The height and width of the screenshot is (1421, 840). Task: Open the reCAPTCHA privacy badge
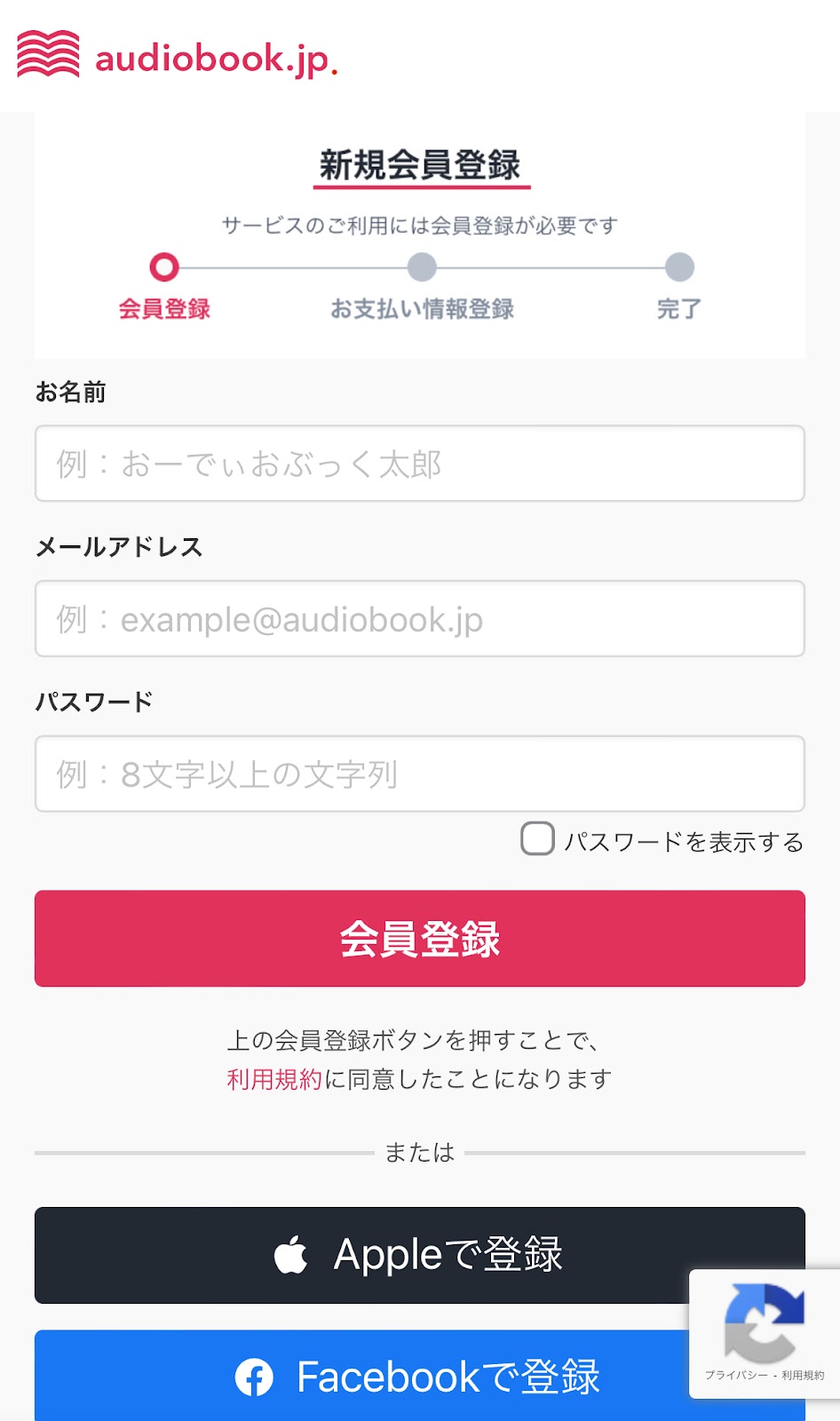coord(765,1334)
